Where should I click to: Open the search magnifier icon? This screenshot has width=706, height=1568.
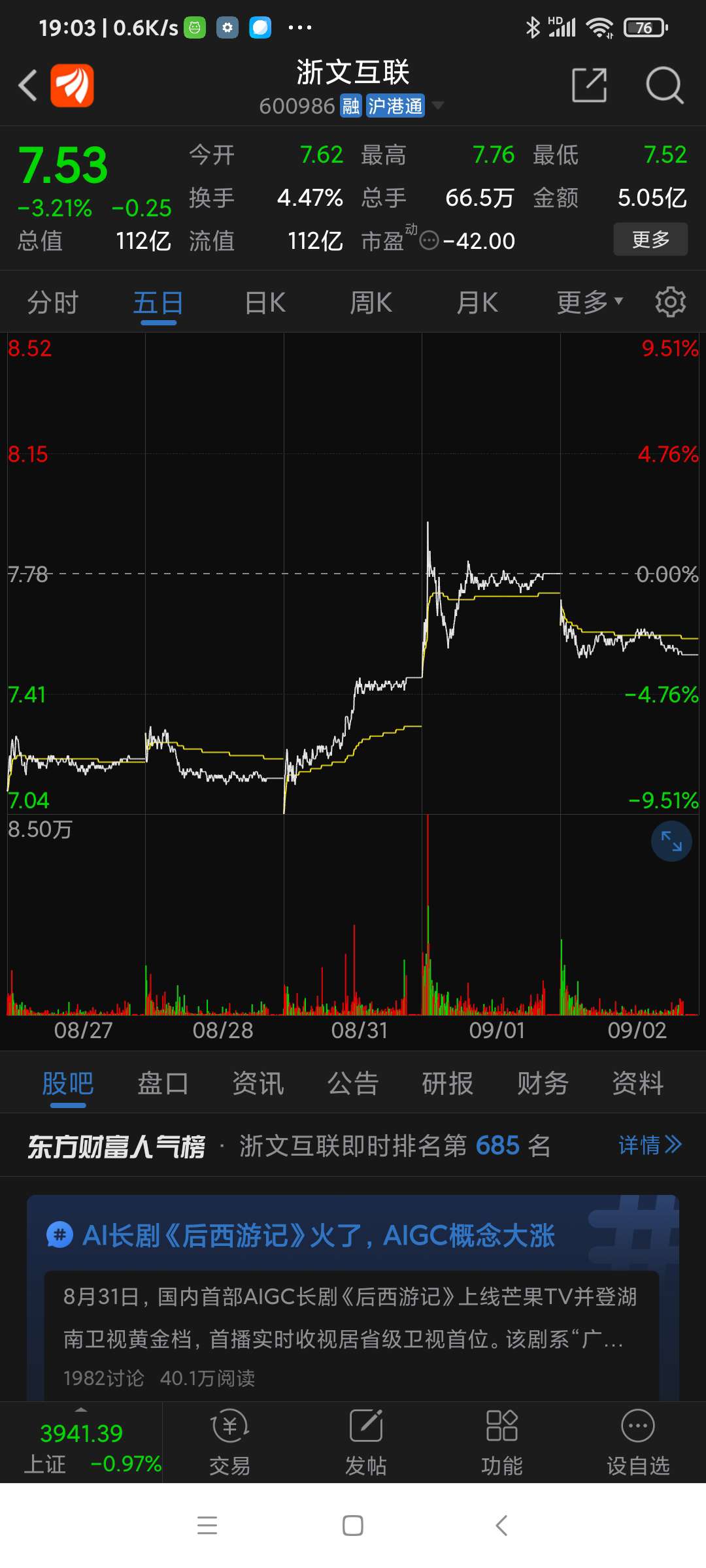(x=664, y=85)
